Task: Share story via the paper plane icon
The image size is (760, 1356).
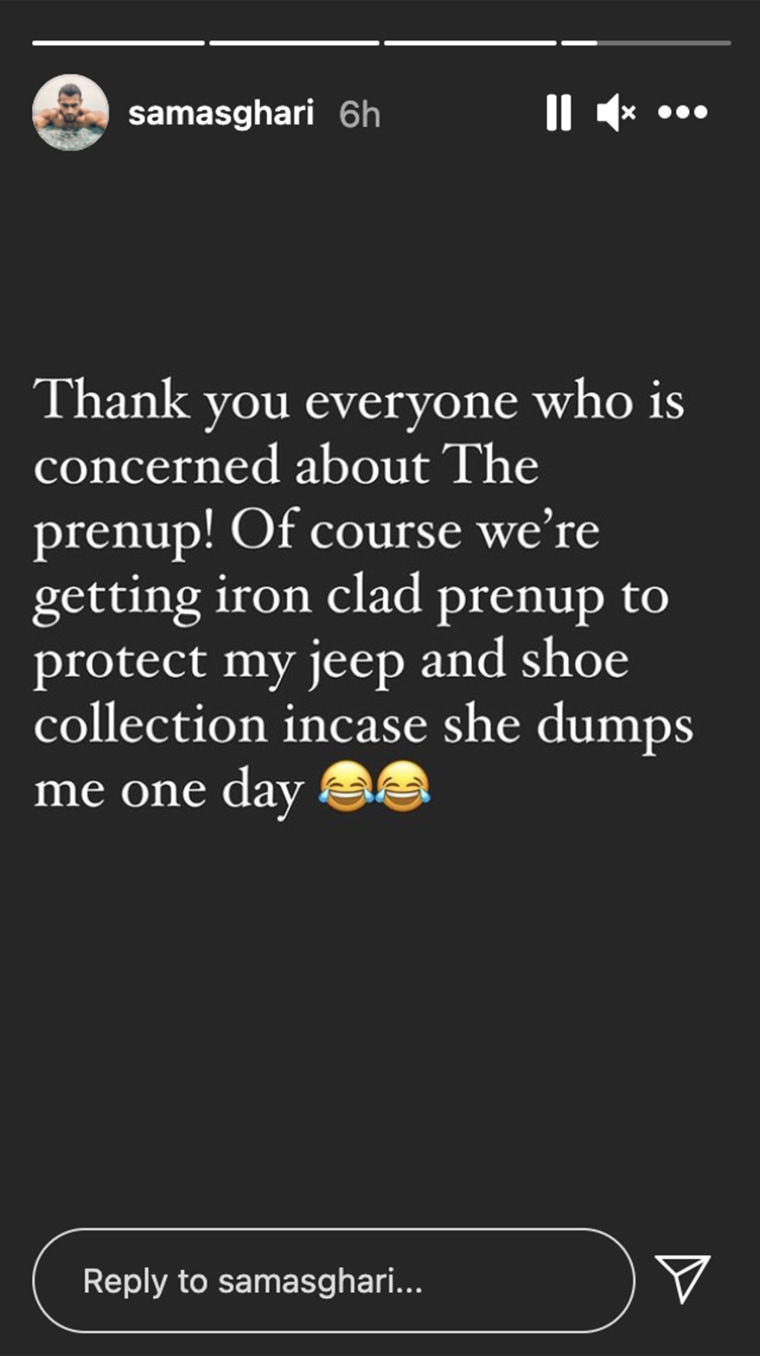Action: coord(683,1277)
